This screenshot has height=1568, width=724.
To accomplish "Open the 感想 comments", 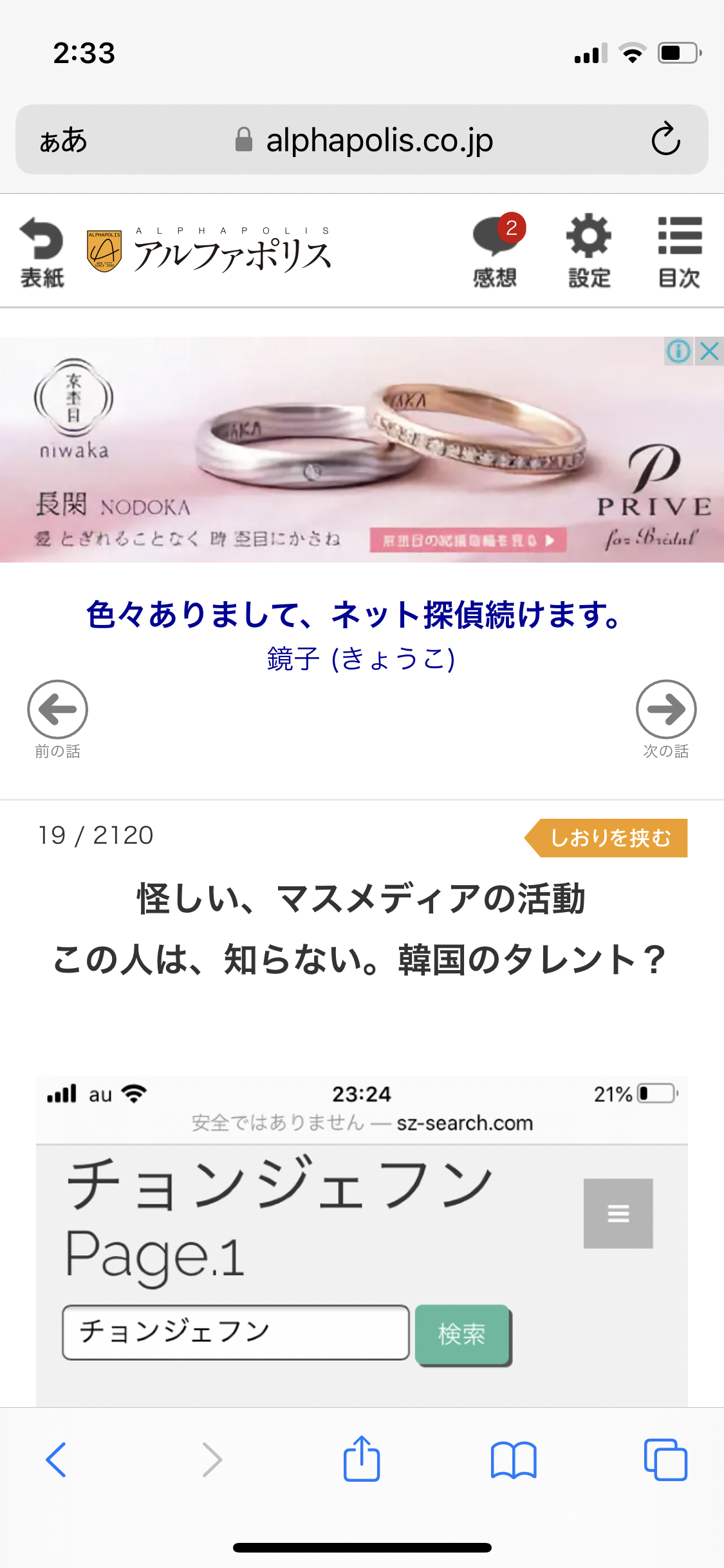I will [496, 252].
